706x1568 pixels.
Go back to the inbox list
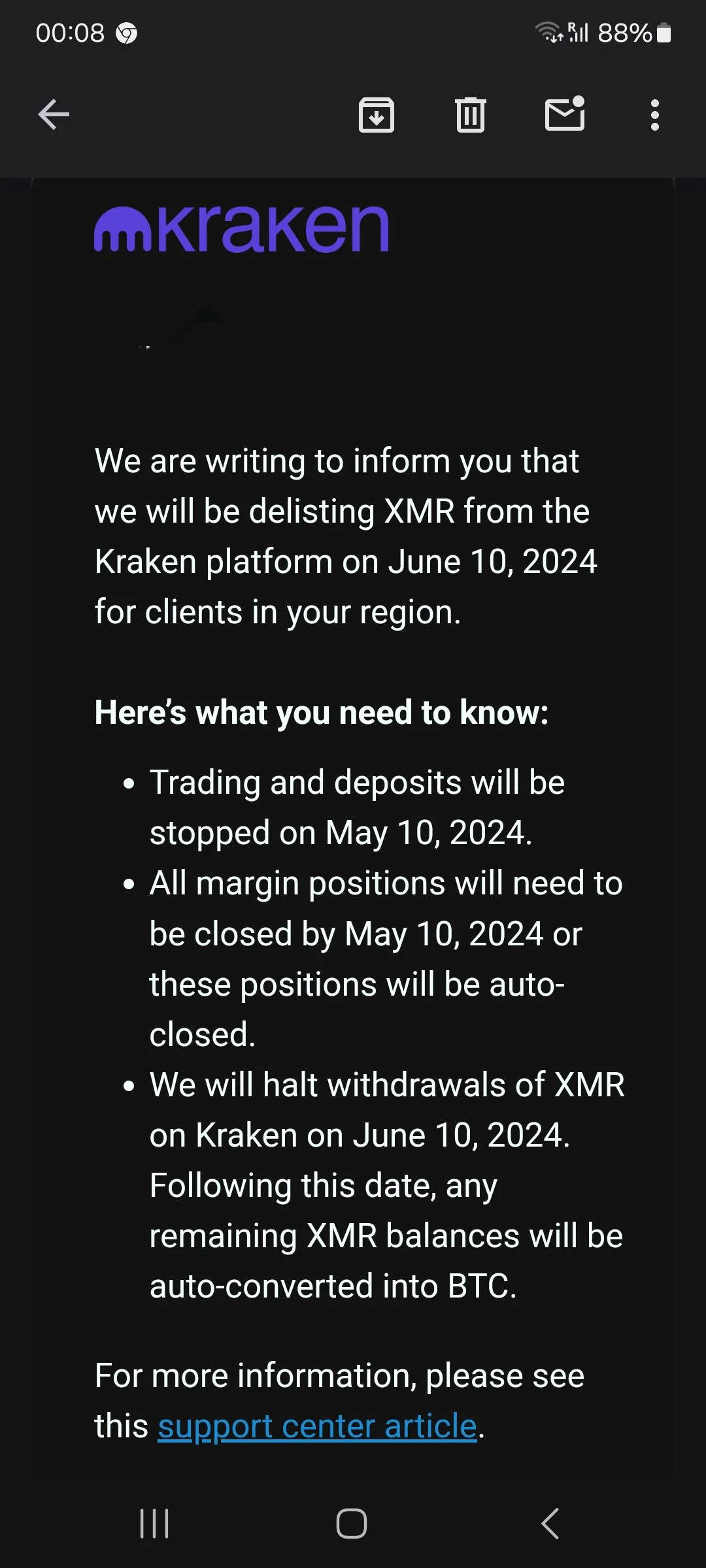[54, 115]
